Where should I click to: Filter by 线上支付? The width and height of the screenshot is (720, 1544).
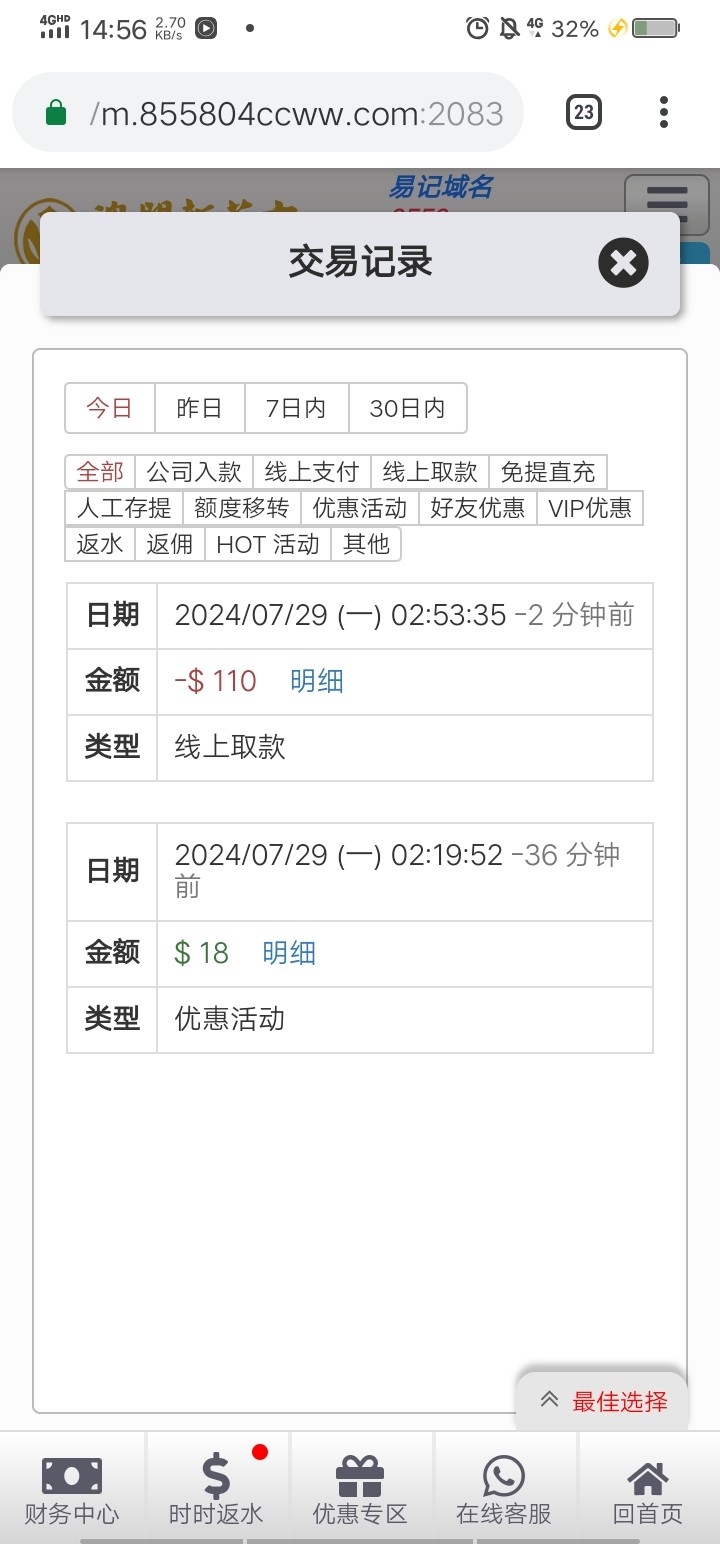click(312, 472)
